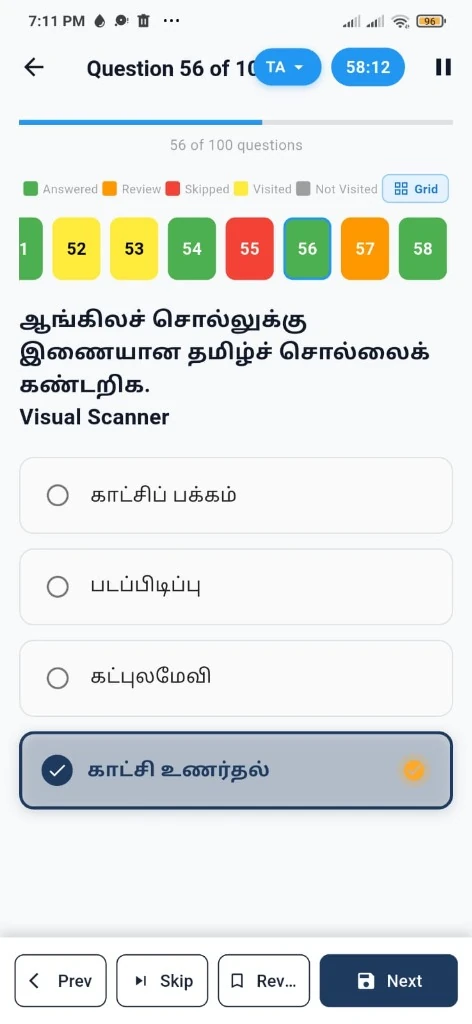Image resolution: width=472 pixels, height=1024 pixels.
Task: Jump to question 52
Action: pyautogui.click(x=76, y=249)
